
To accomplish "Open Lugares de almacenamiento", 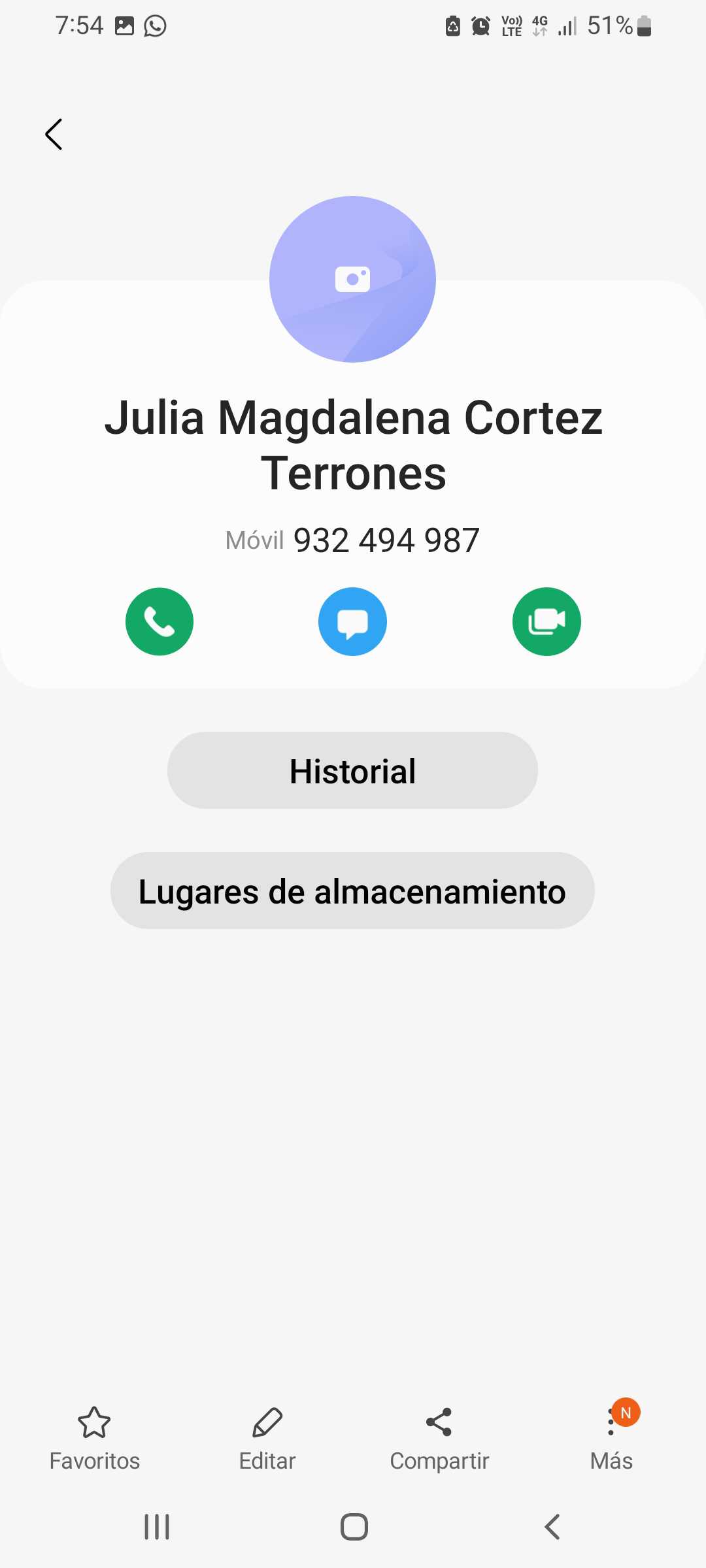I will click(352, 891).
